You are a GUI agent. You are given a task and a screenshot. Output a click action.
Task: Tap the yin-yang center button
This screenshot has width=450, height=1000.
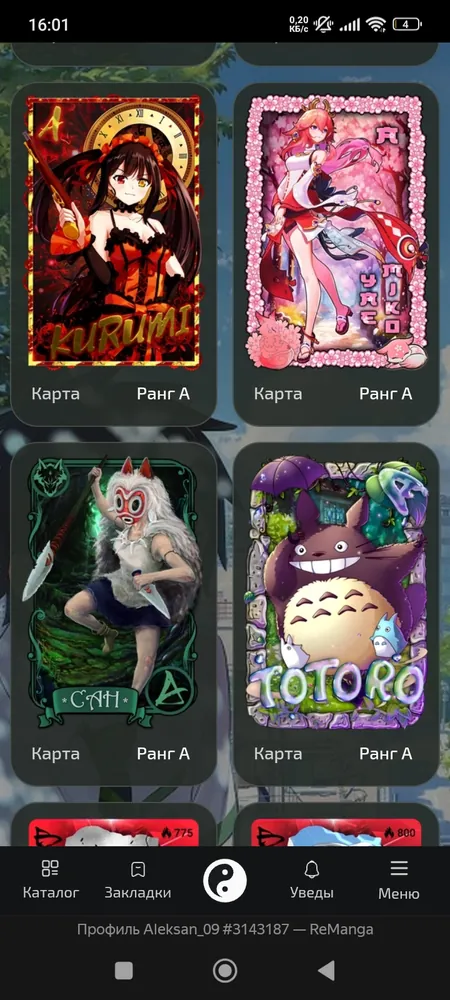coord(224,880)
